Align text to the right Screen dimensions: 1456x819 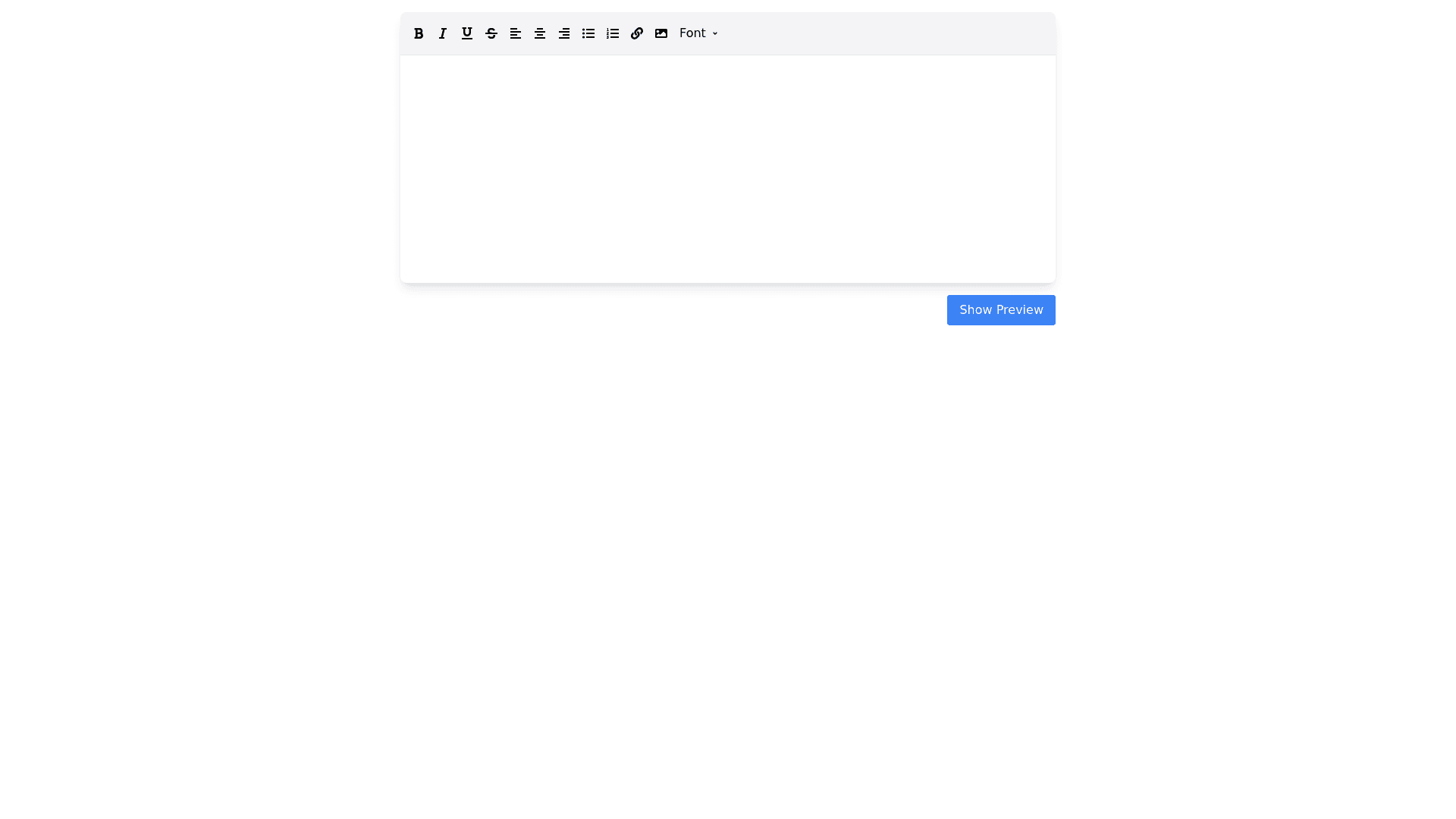[x=563, y=33]
